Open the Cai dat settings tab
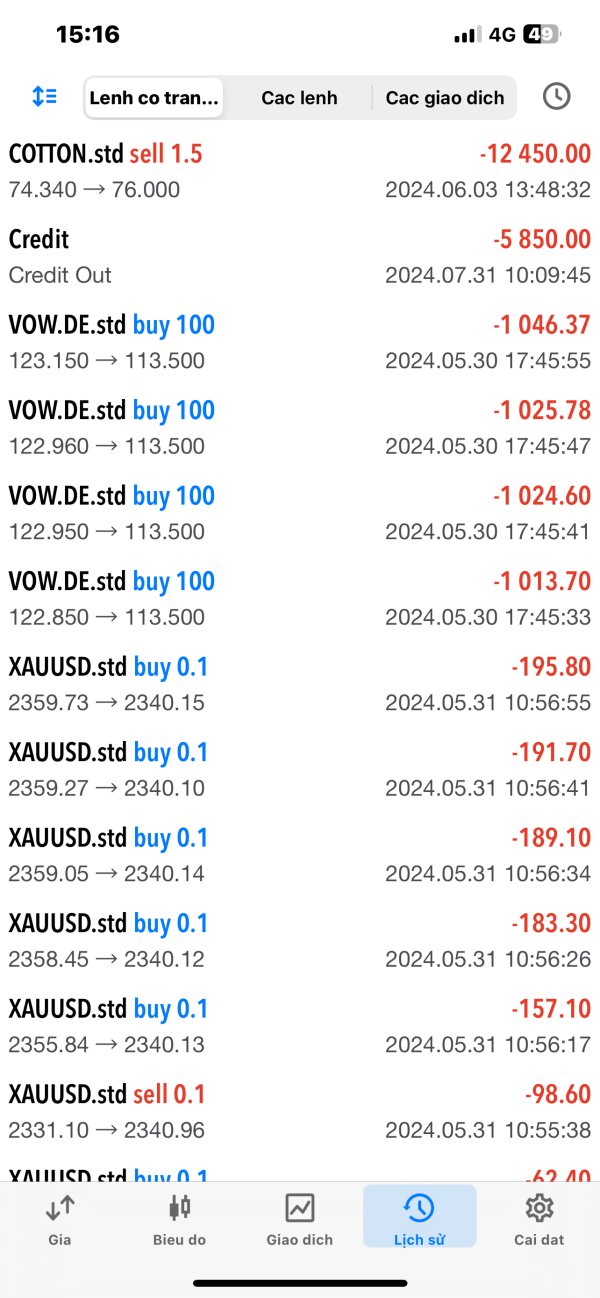Viewport: 600px width, 1298px height. pos(539,1219)
